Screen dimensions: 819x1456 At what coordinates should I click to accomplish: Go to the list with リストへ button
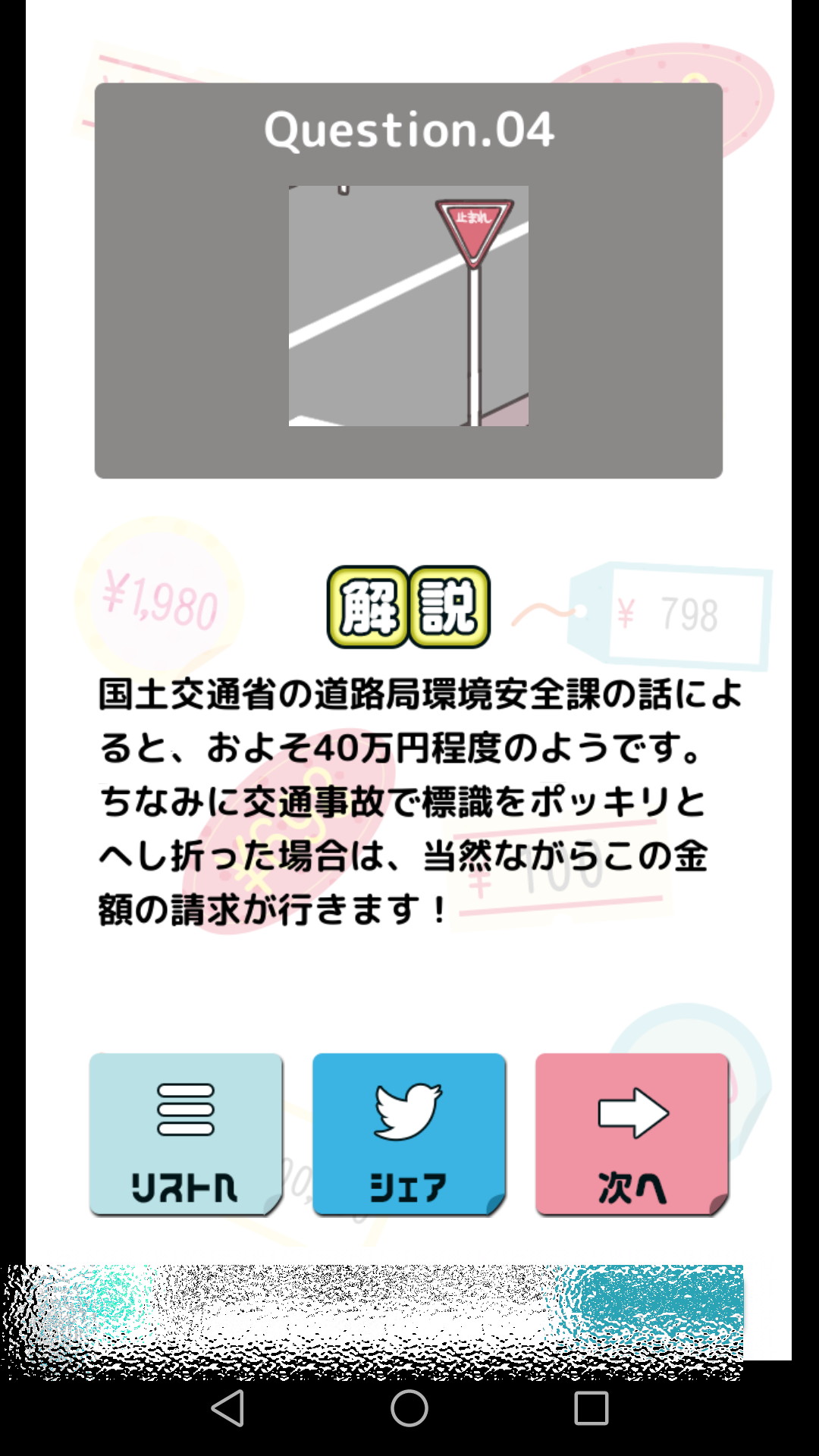coord(186,1134)
